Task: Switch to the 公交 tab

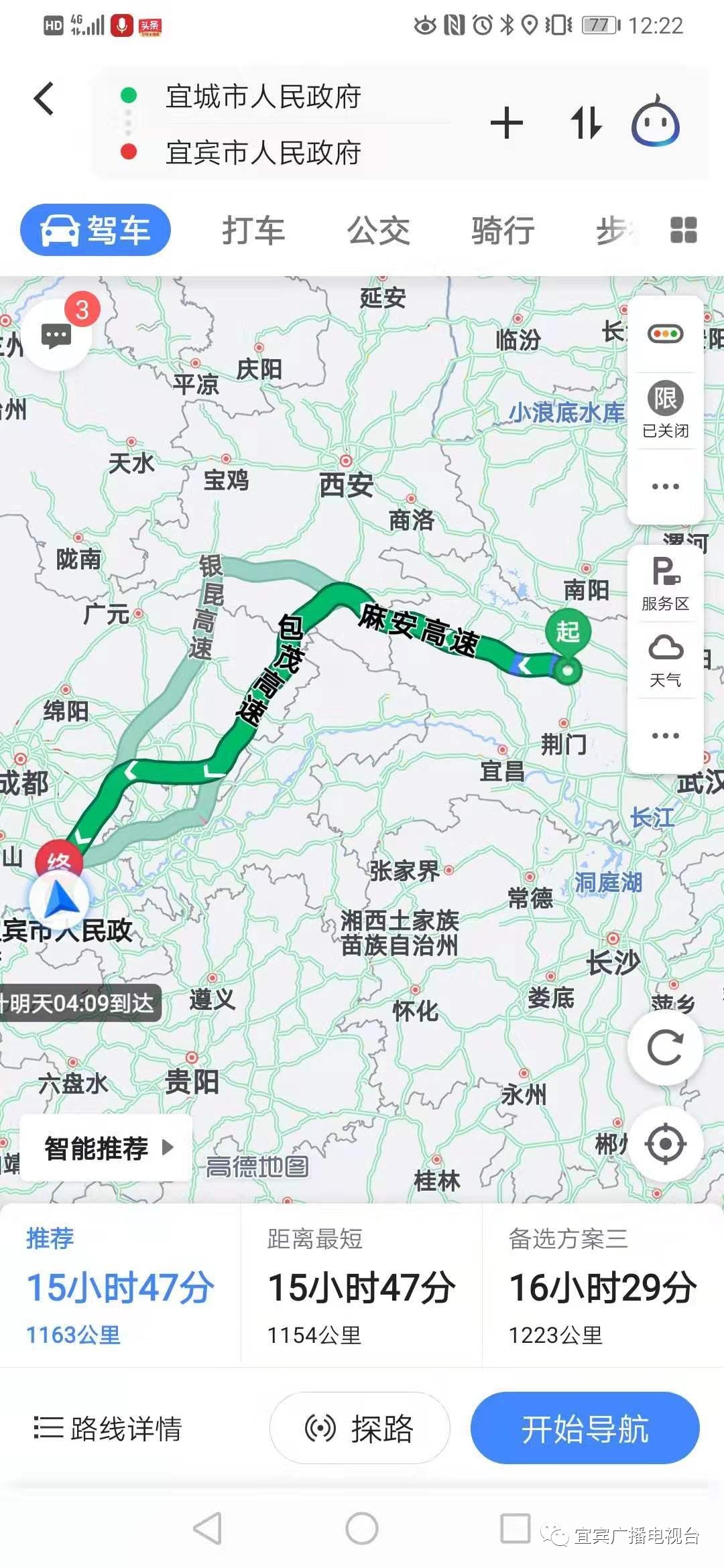Action: [x=378, y=231]
